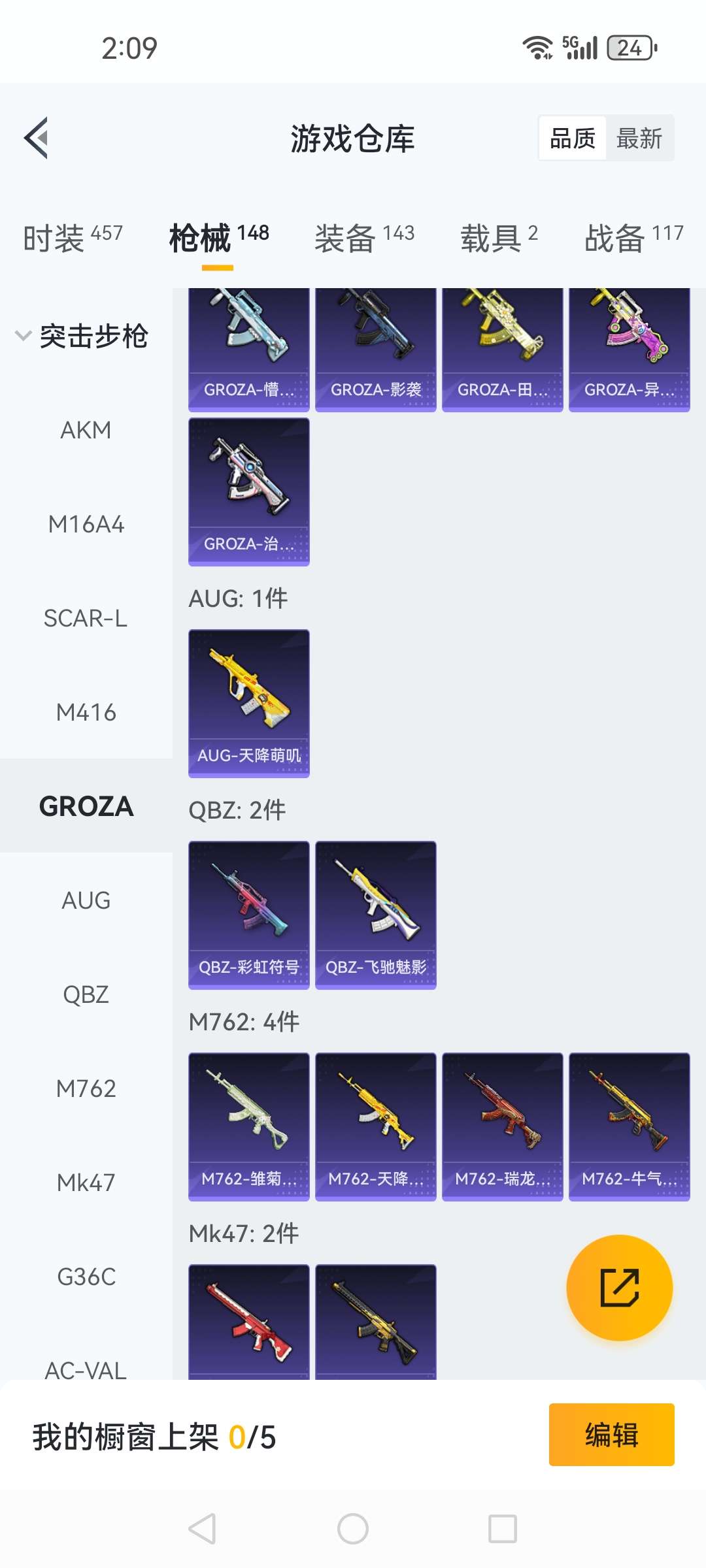Select SCAR-L in the sidebar
Viewport: 706px width, 1568px height.
(86, 619)
